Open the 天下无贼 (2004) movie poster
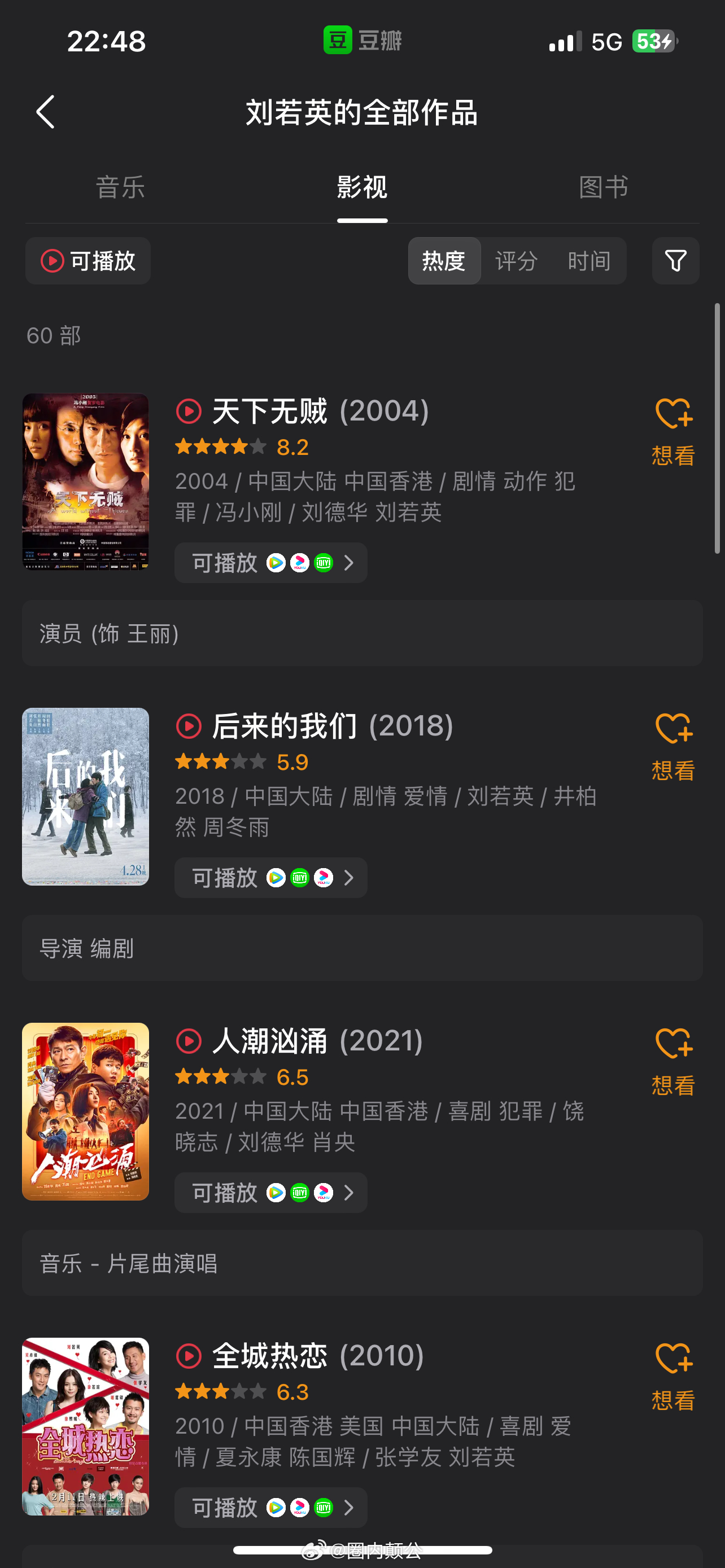Viewport: 725px width, 1568px height. point(86,481)
